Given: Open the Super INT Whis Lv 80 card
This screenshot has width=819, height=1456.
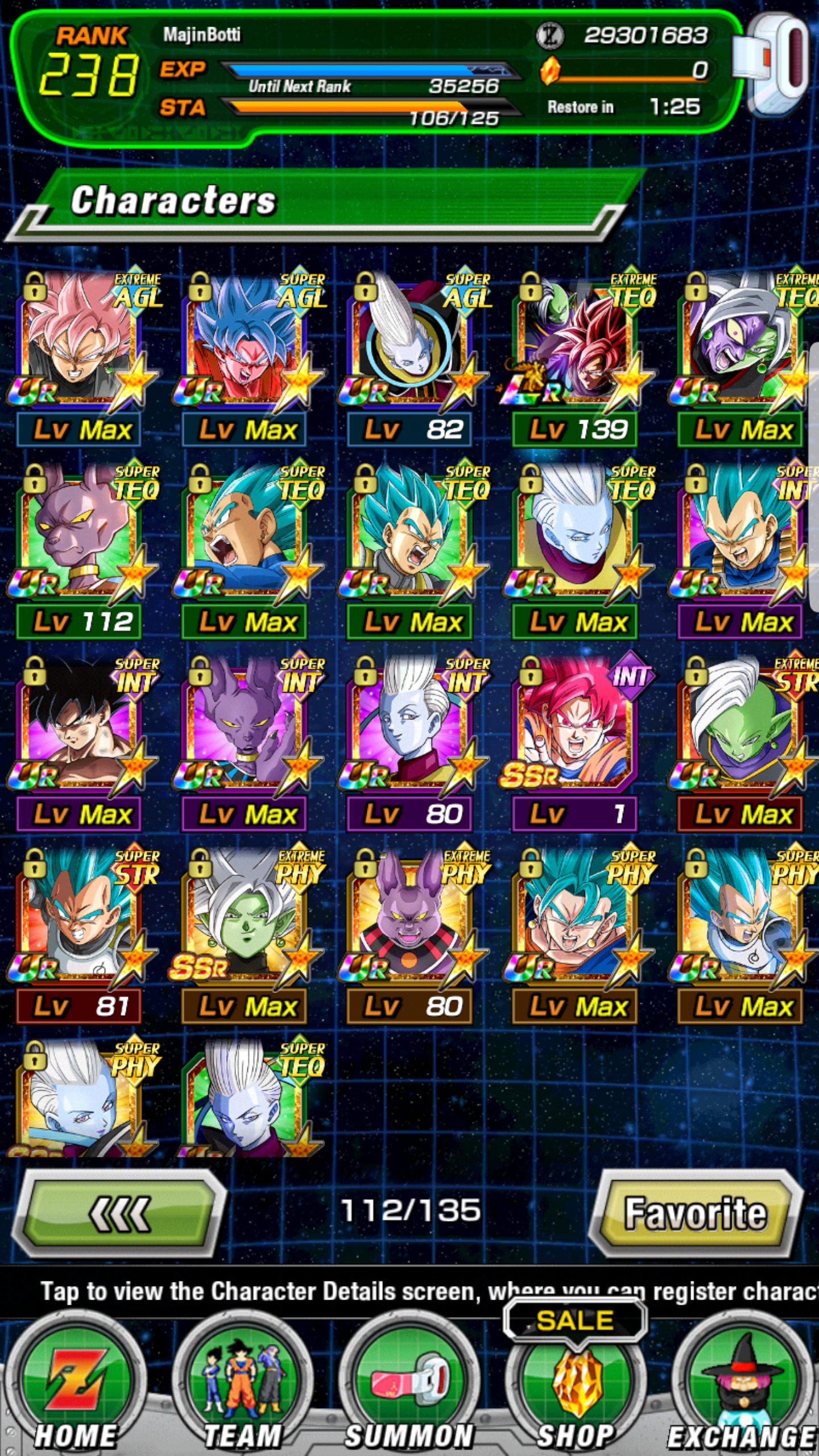Looking at the screenshot, I should click(410, 741).
